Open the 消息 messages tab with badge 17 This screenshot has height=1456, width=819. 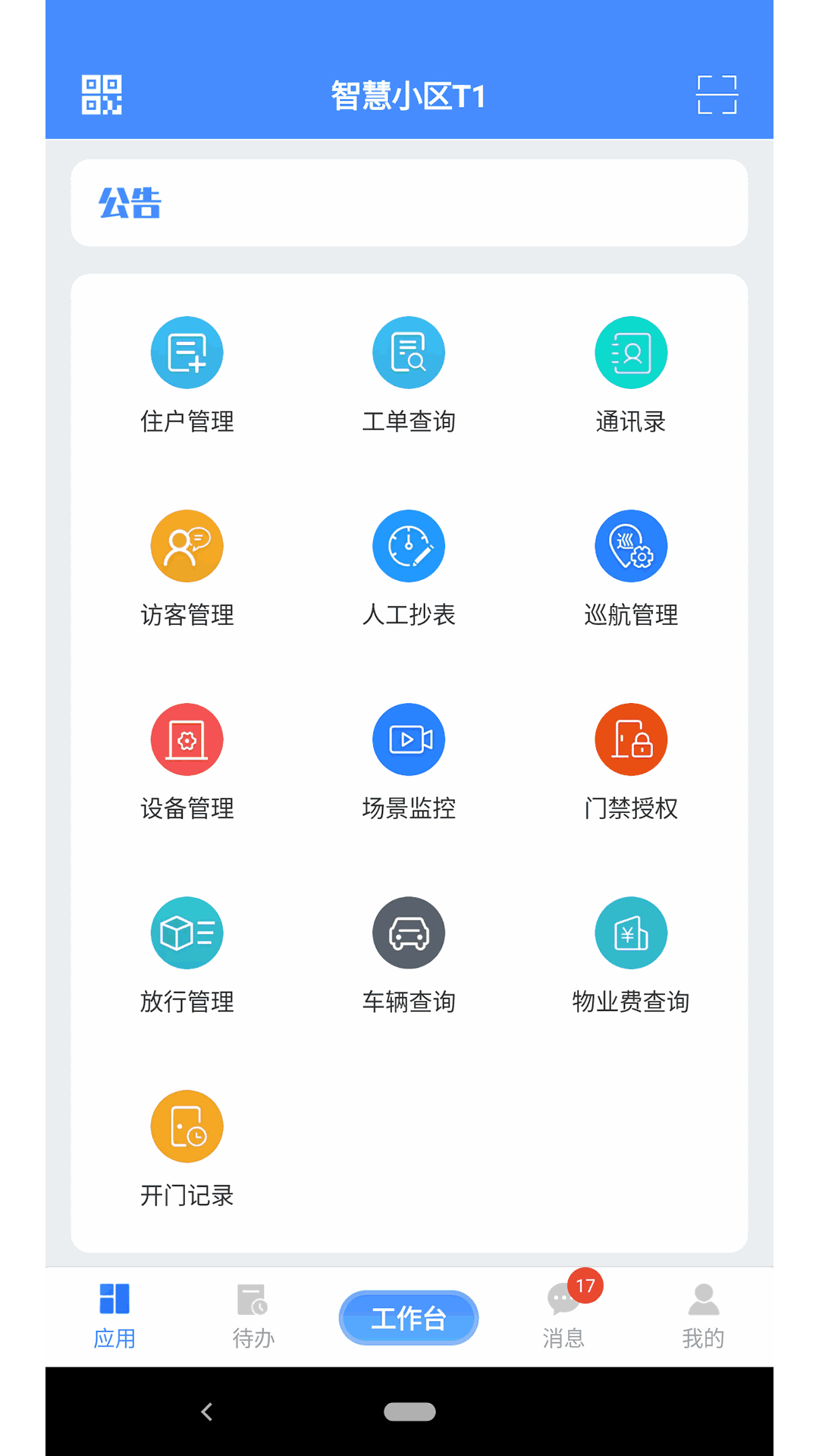pyautogui.click(x=564, y=1313)
